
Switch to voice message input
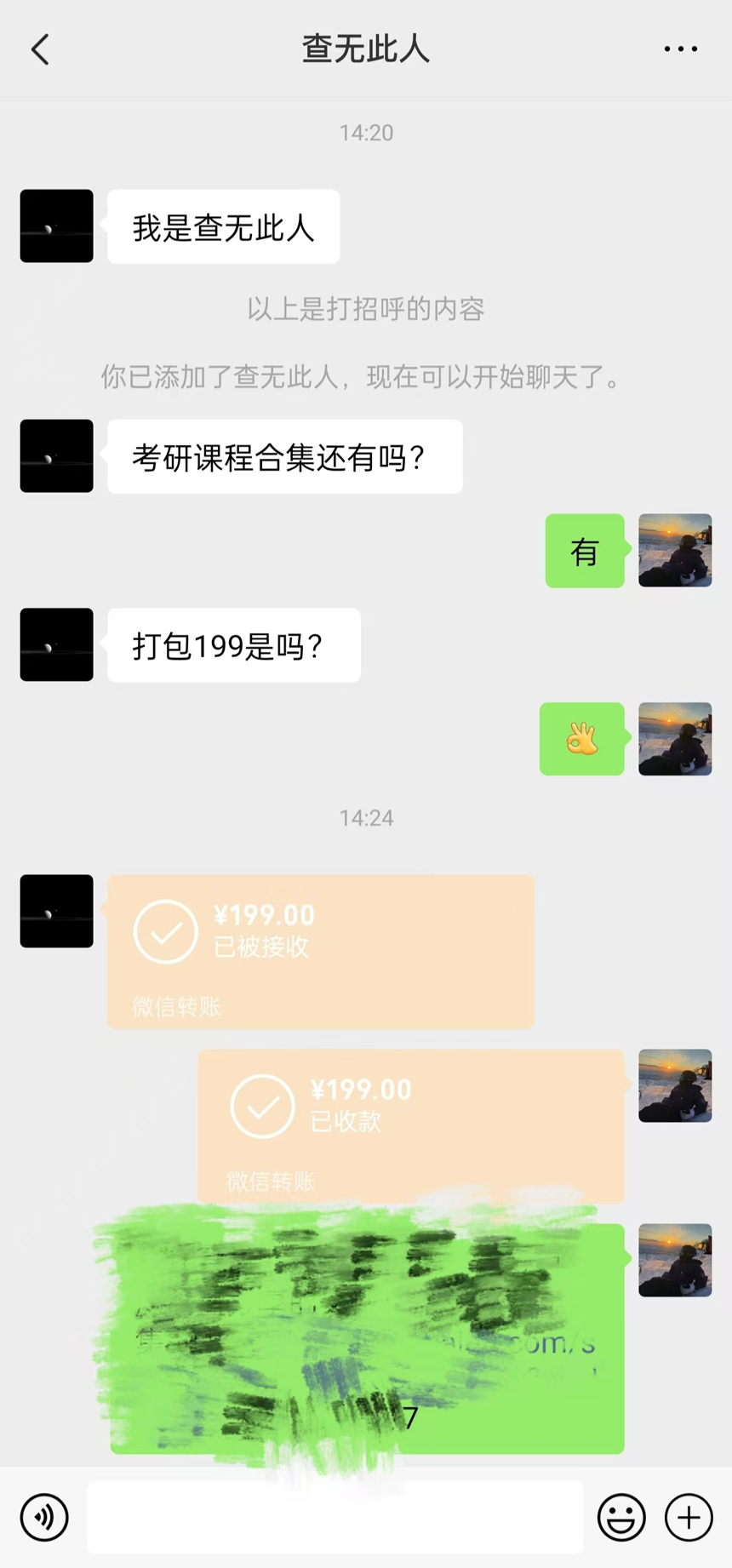point(44,1516)
